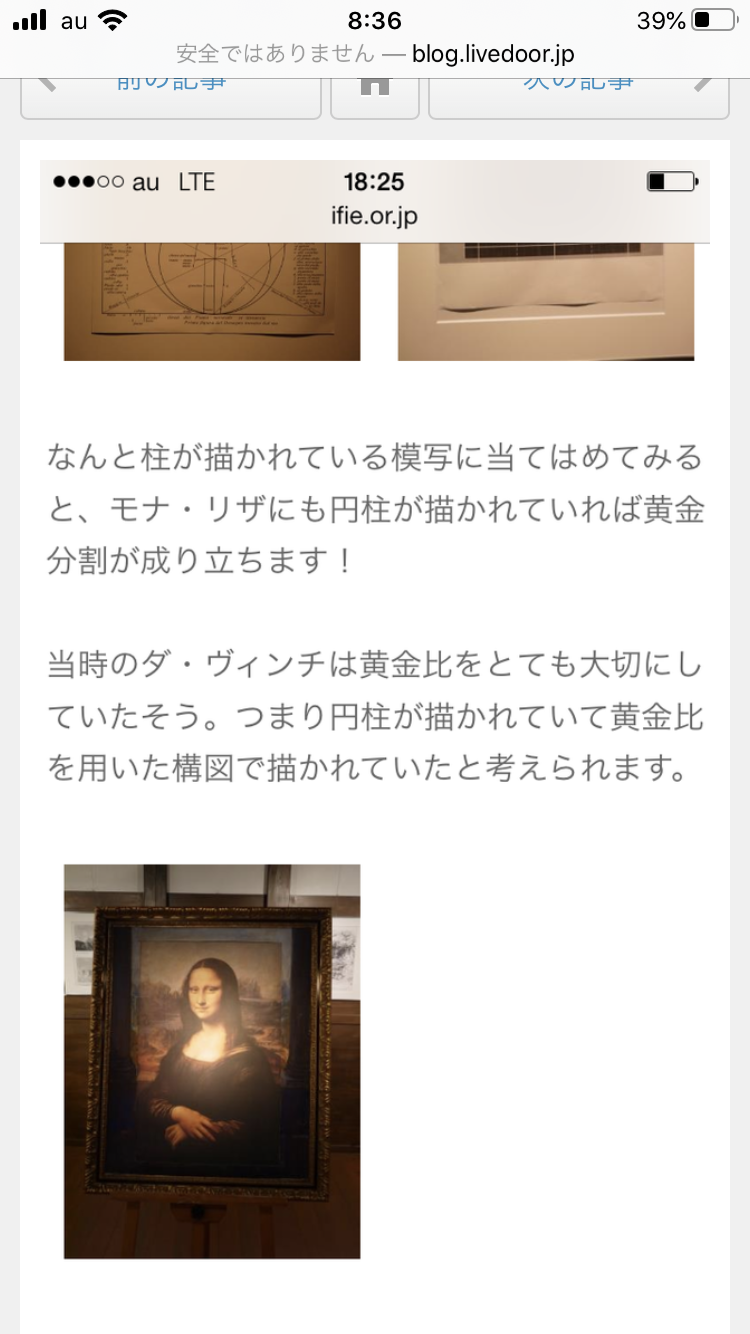Tap the blog.livedoor.jp address bar
The width and height of the screenshot is (750, 1334).
pyautogui.click(x=375, y=54)
